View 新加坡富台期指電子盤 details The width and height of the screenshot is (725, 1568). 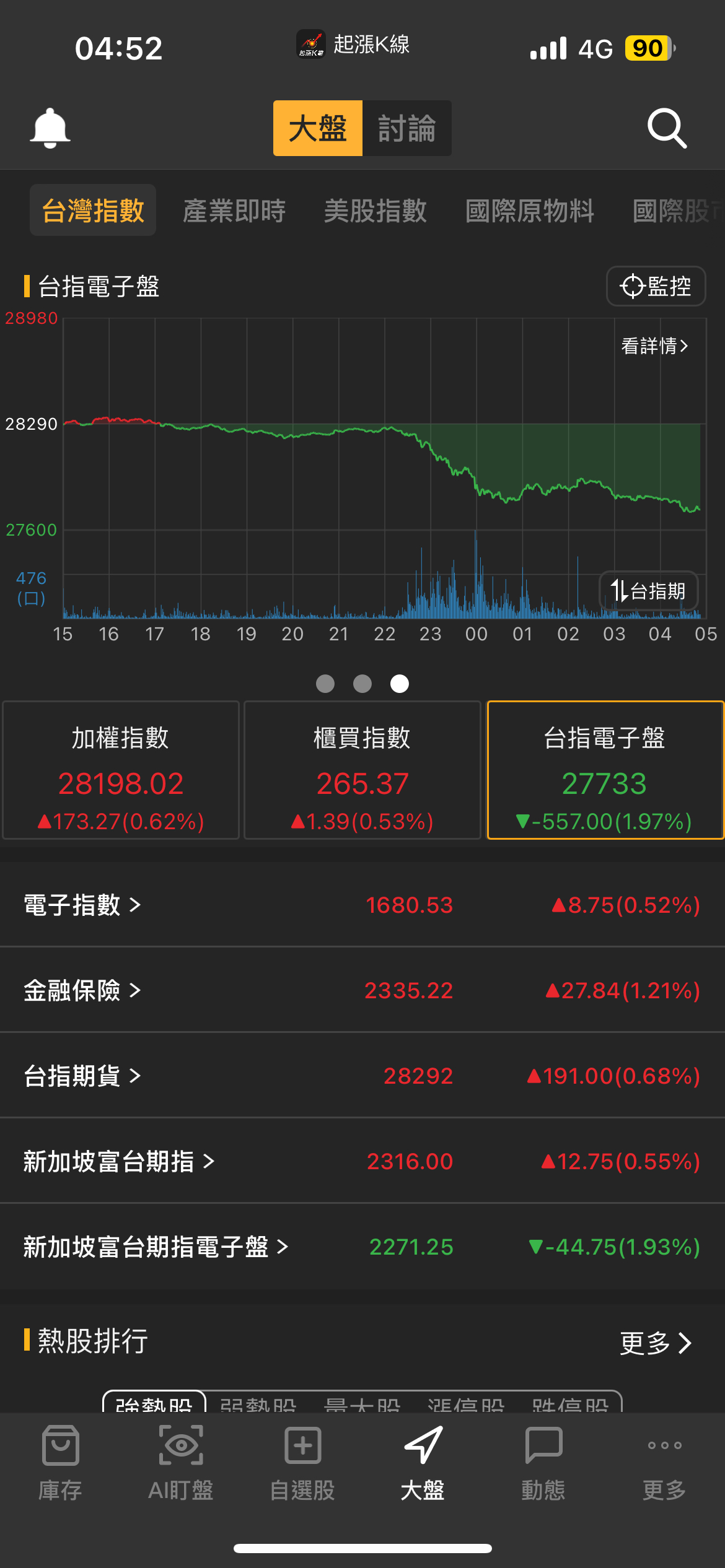click(156, 1247)
